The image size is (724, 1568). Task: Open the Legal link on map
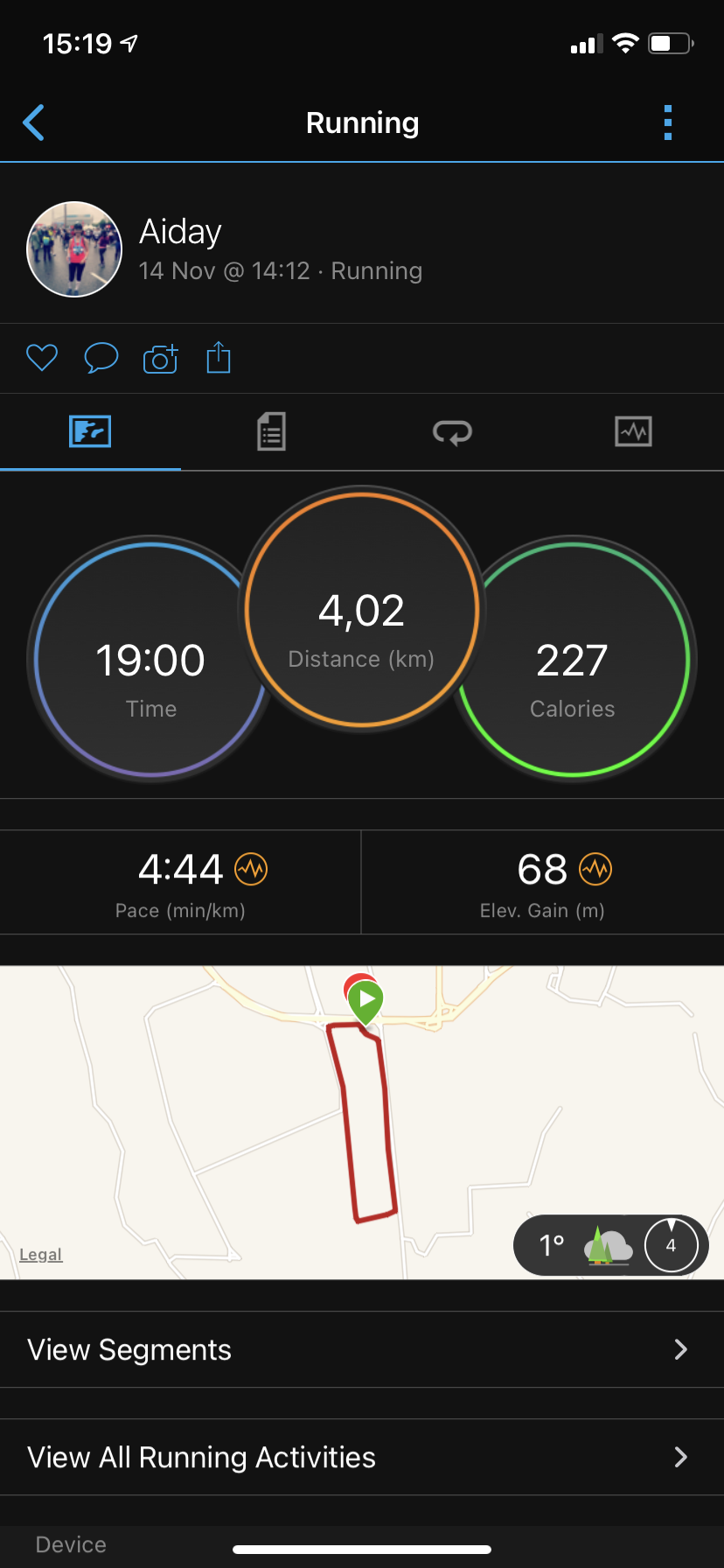point(41,1255)
